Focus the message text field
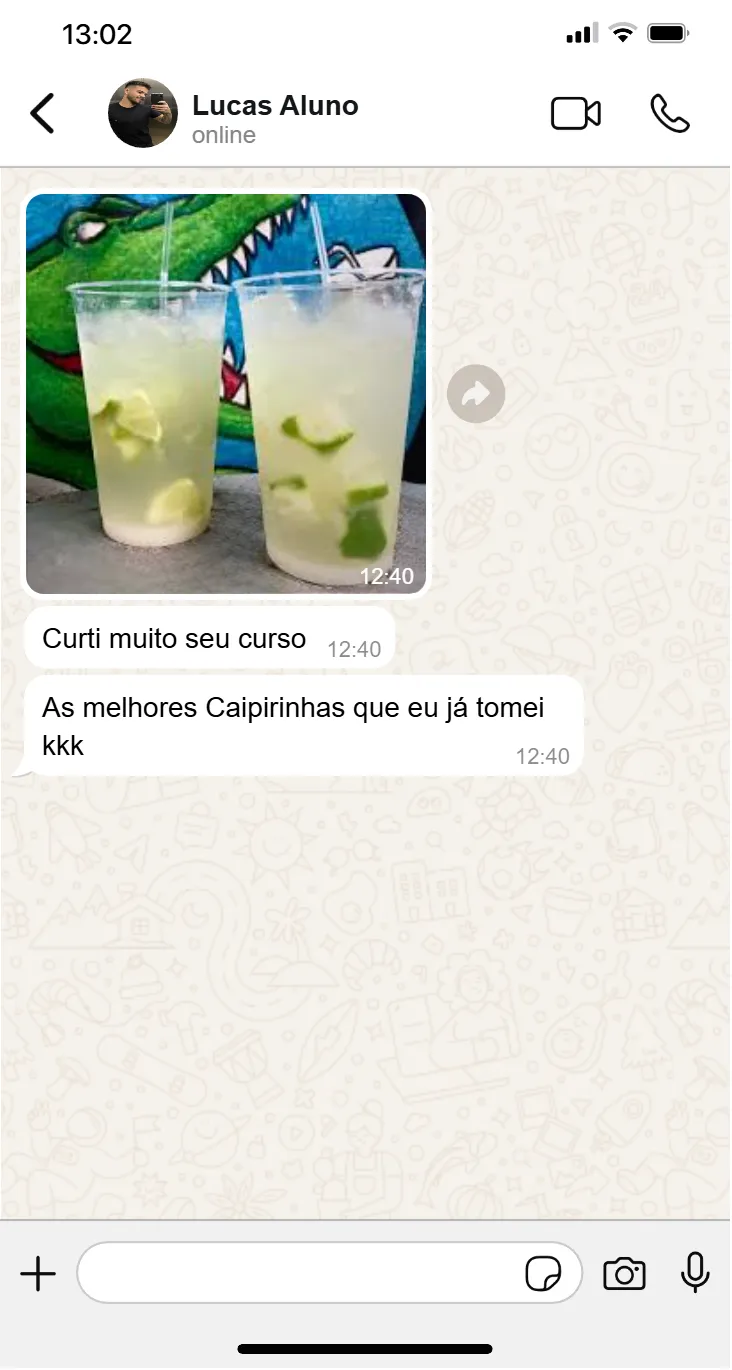Viewport: 732px width, 1370px height. point(300,1274)
